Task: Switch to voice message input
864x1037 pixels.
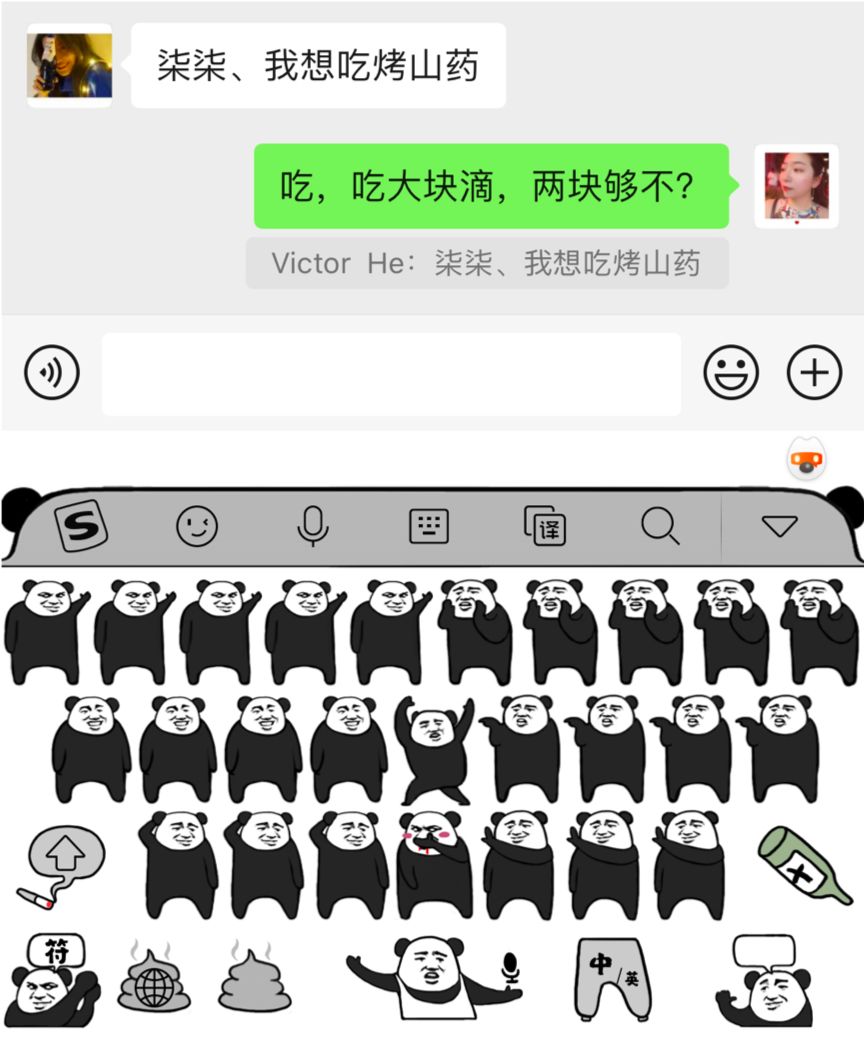Action: pyautogui.click(x=51, y=373)
